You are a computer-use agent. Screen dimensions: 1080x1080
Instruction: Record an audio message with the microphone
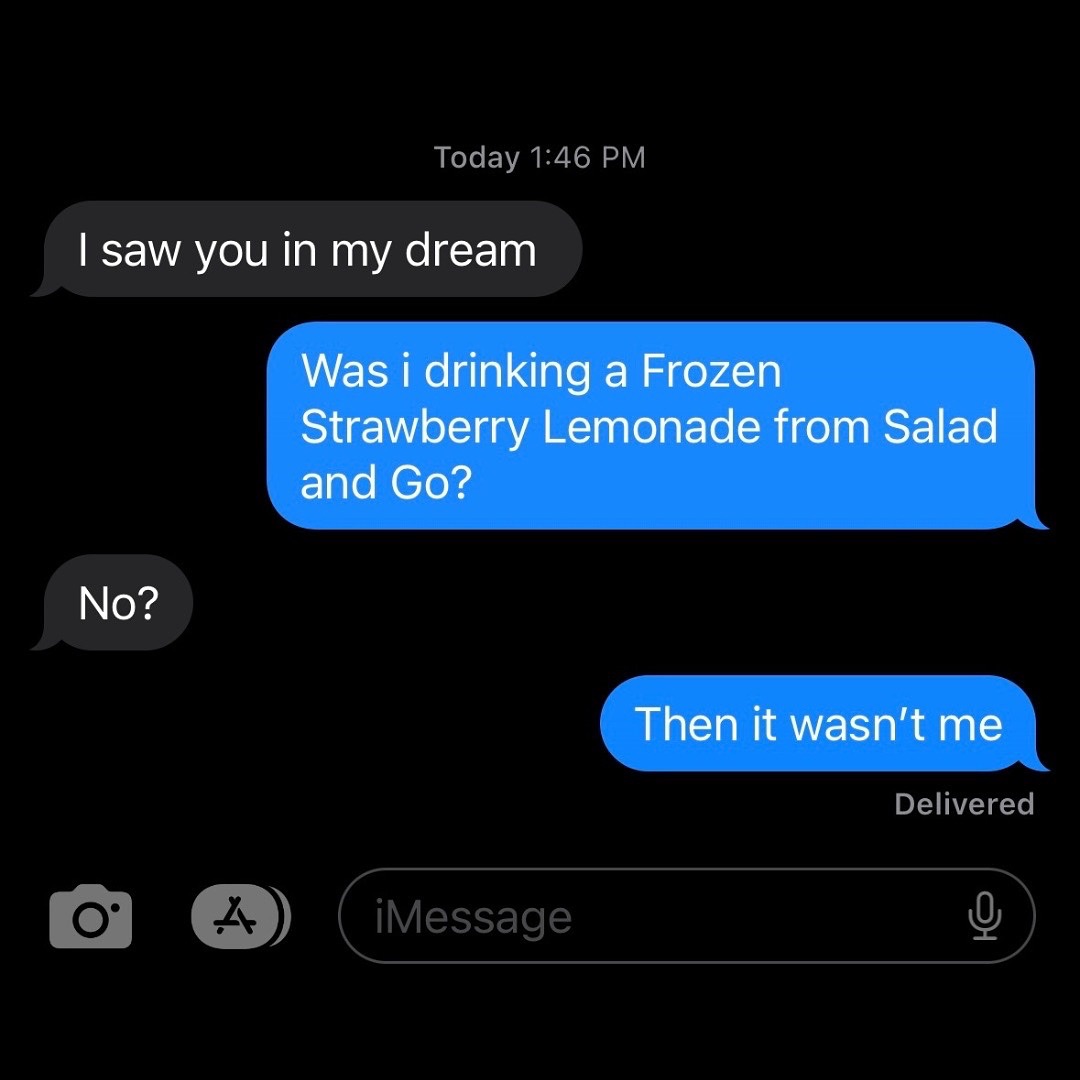point(984,916)
